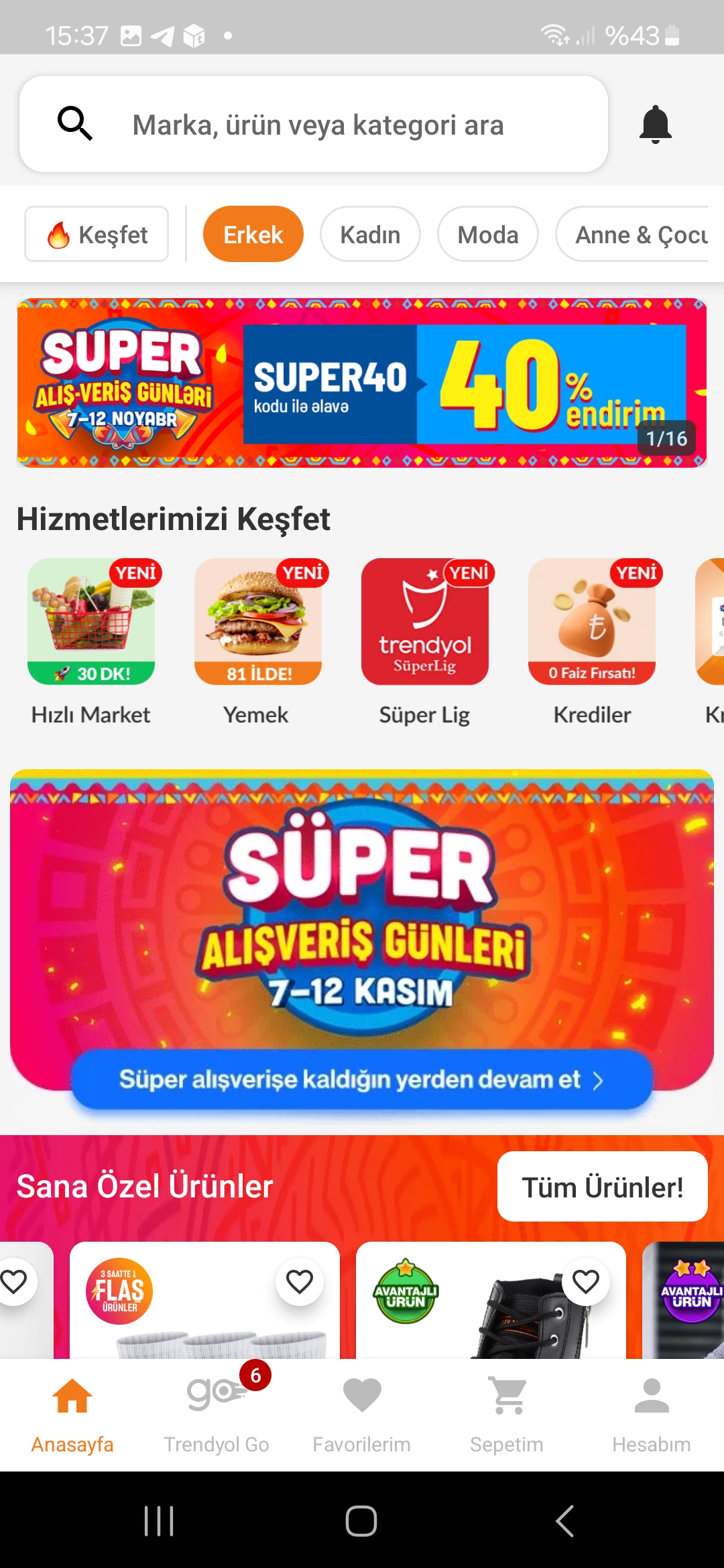Image resolution: width=724 pixels, height=1568 pixels.
Task: Continue Süper alışveriş from where you left off
Action: 362,1080
